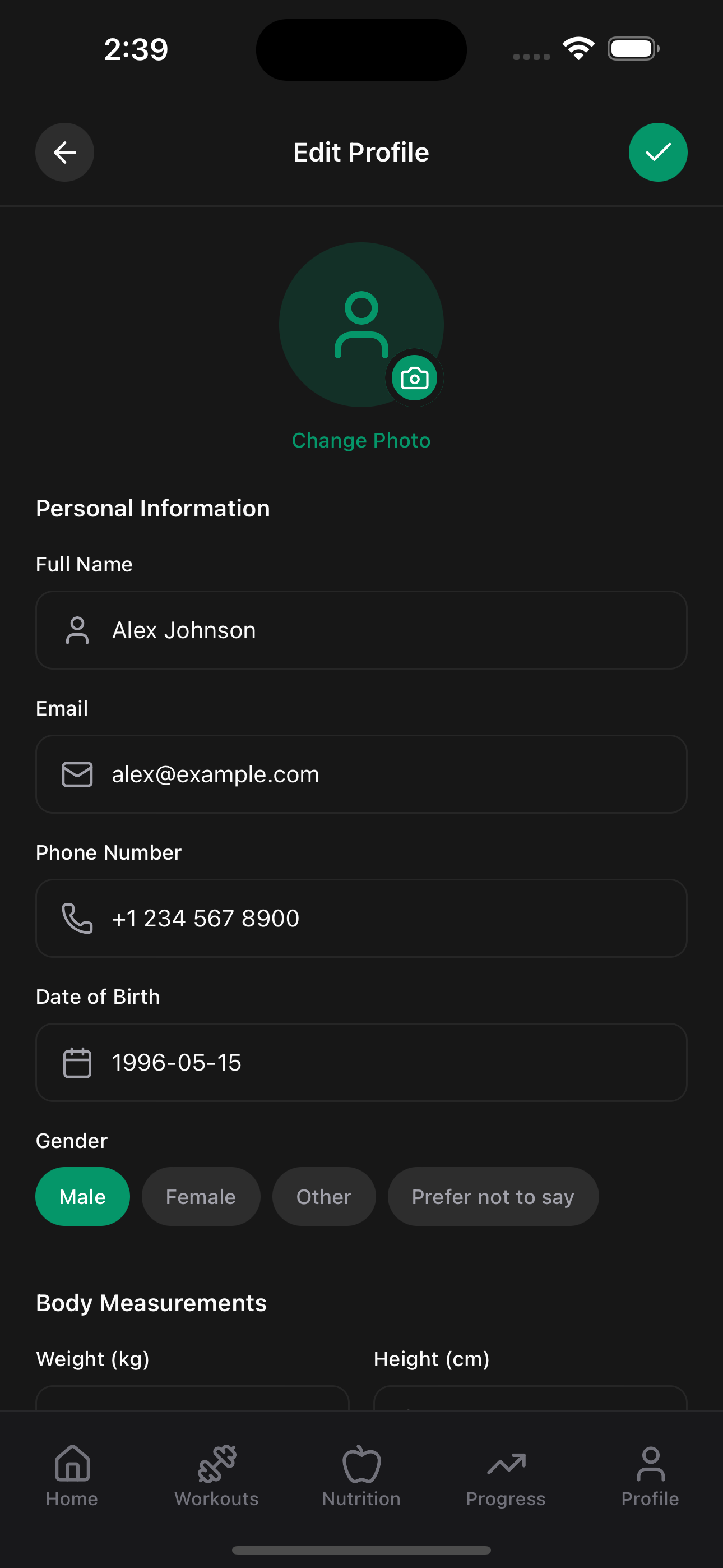Open the Date of Birth picker
This screenshot has width=723, height=1568.
pyautogui.click(x=361, y=1062)
